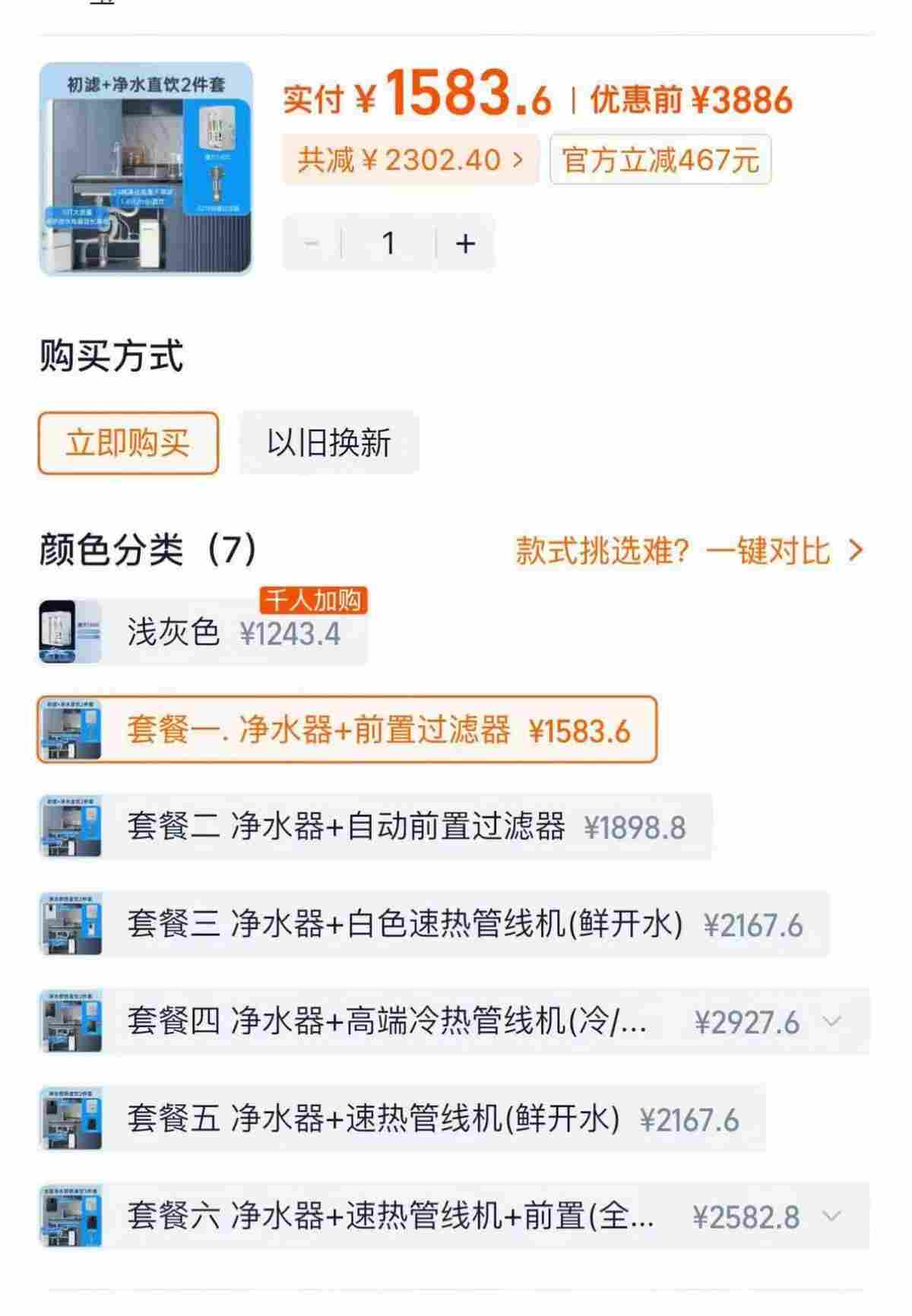The width and height of the screenshot is (912, 1316).
Task: Select the 立即购买 purchase option
Action: [127, 444]
